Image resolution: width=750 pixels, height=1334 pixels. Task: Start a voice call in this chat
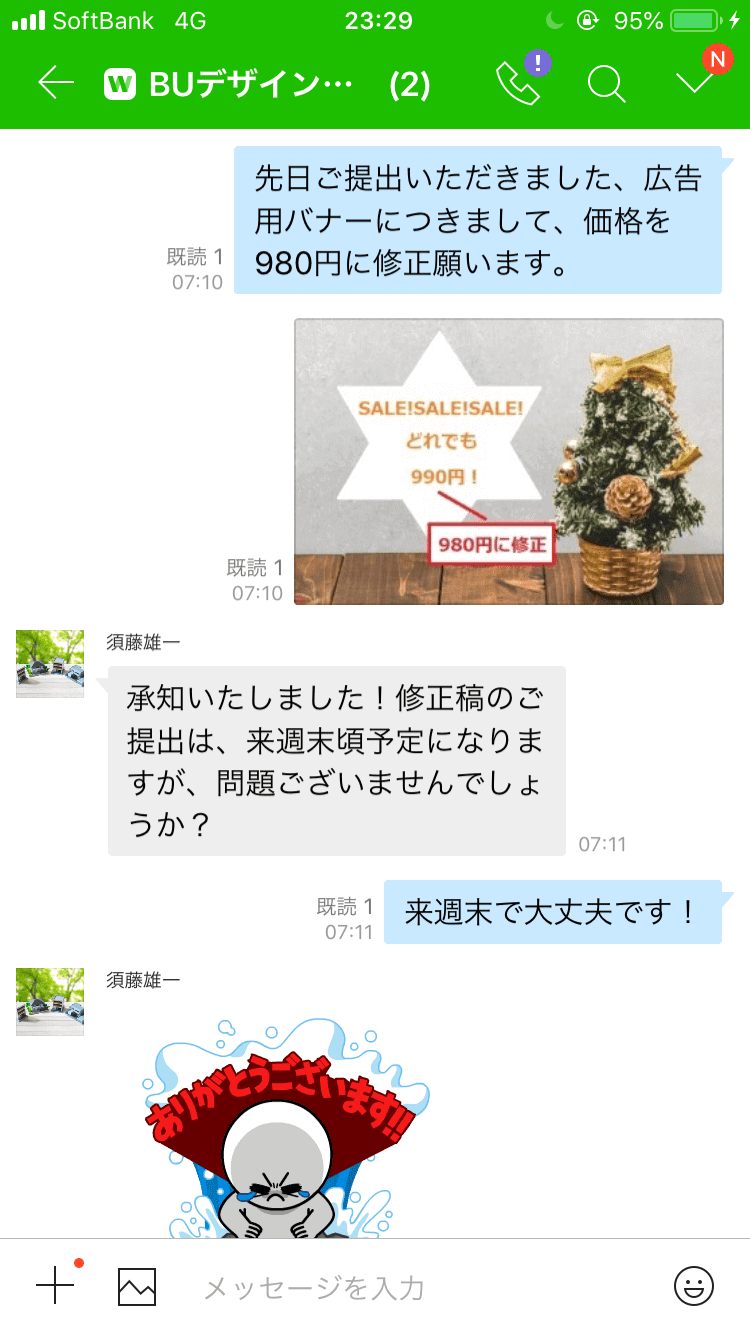[x=517, y=84]
